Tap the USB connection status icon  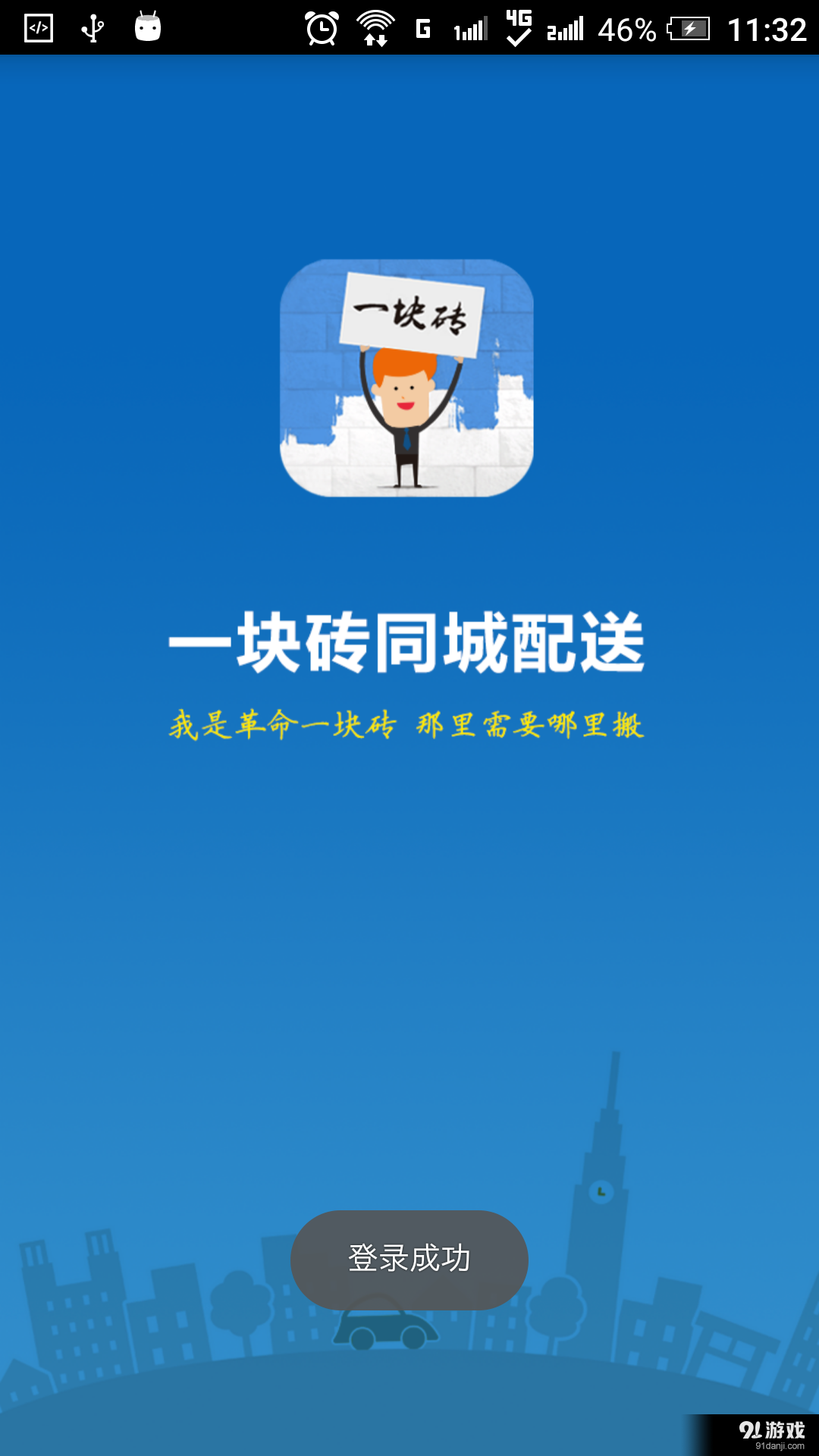pyautogui.click(x=91, y=29)
